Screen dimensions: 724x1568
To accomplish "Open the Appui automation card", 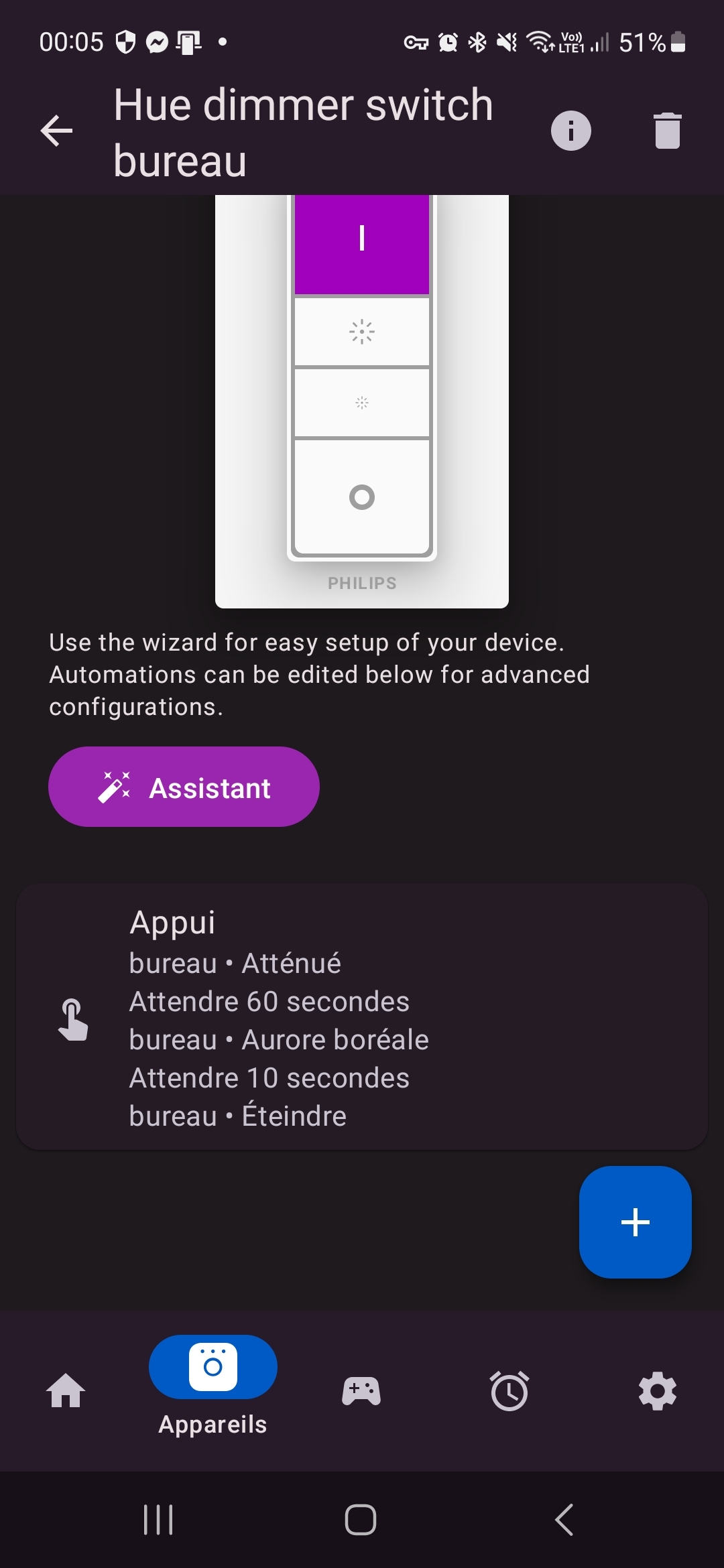I will click(362, 1017).
